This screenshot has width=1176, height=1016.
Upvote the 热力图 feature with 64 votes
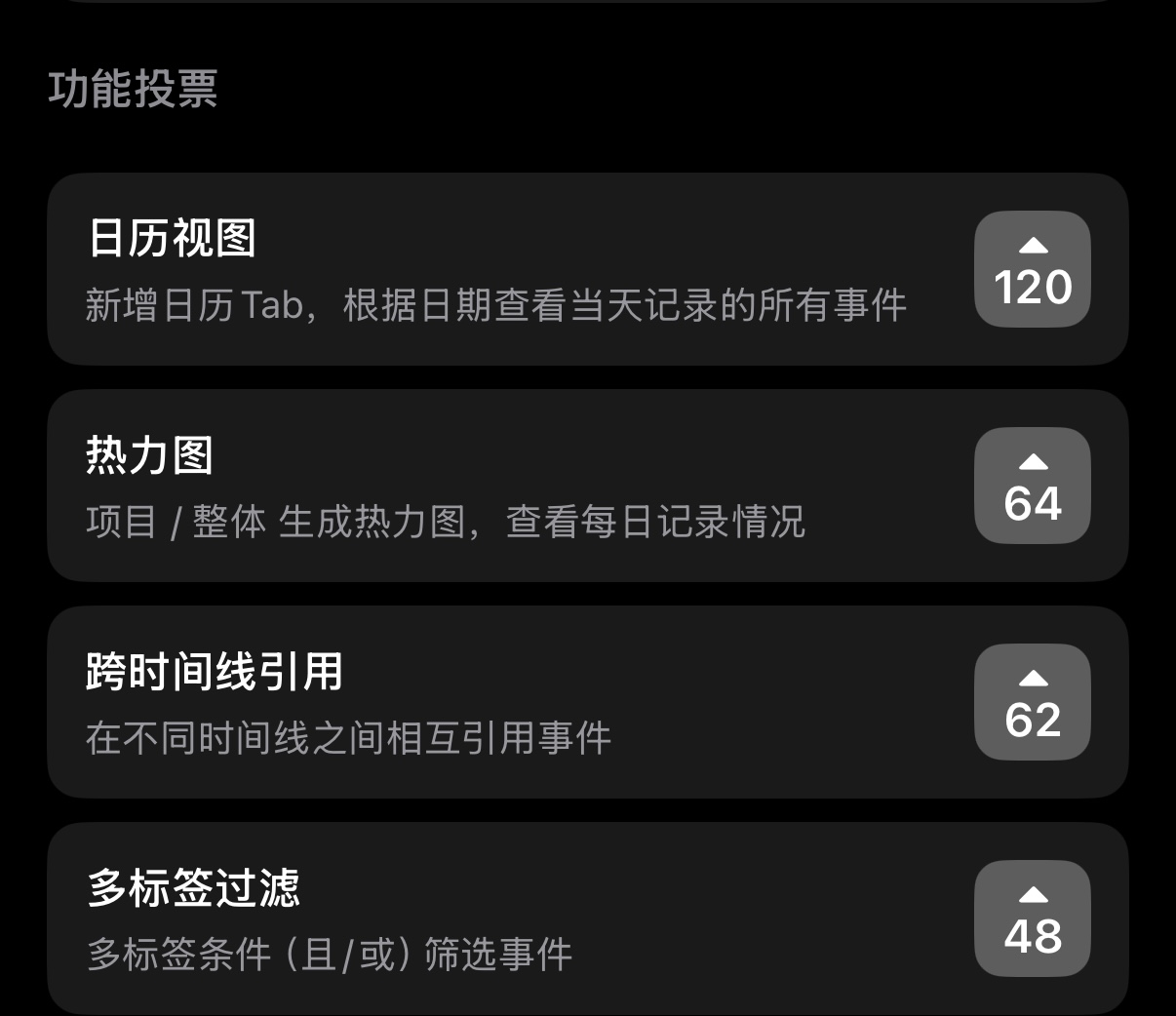coord(1032,486)
